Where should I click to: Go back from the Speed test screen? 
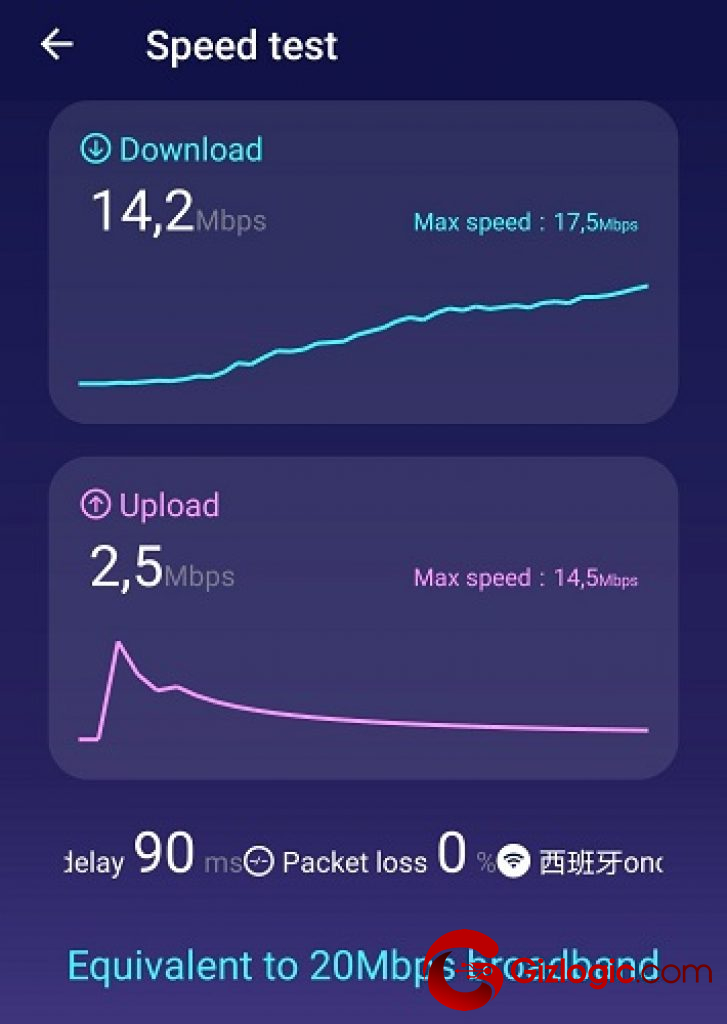[57, 45]
